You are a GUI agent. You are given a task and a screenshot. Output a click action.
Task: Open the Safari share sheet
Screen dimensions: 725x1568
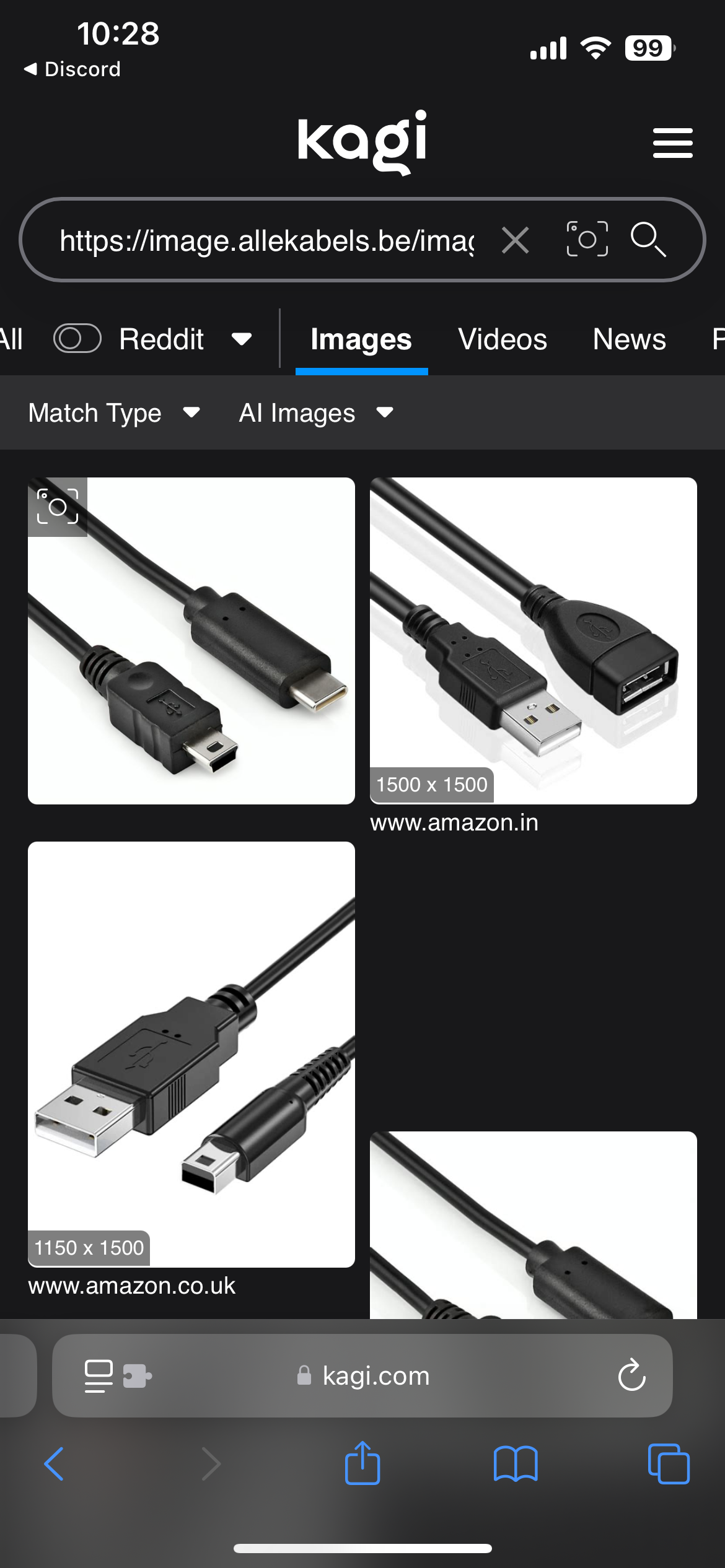click(362, 1464)
